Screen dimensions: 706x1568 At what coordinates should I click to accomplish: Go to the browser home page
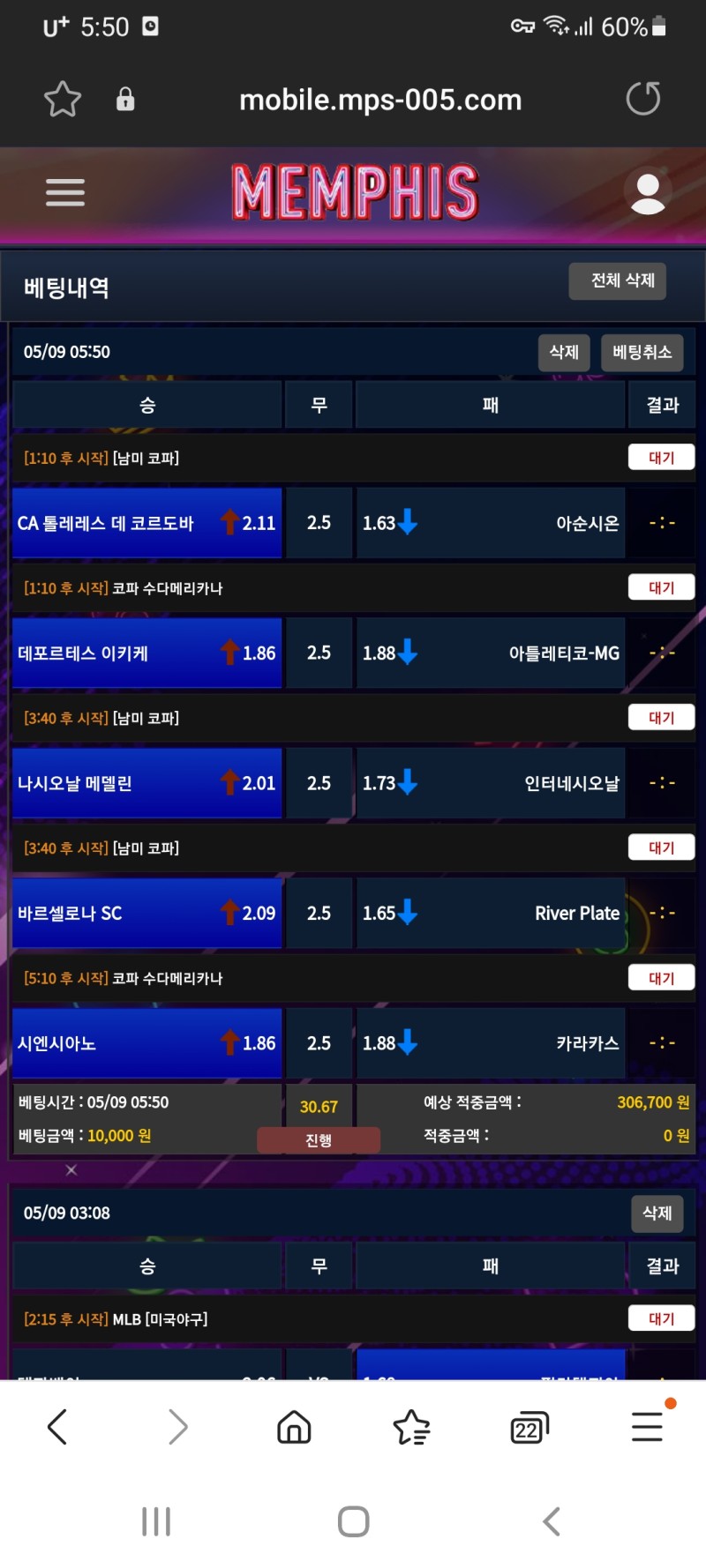[294, 1426]
